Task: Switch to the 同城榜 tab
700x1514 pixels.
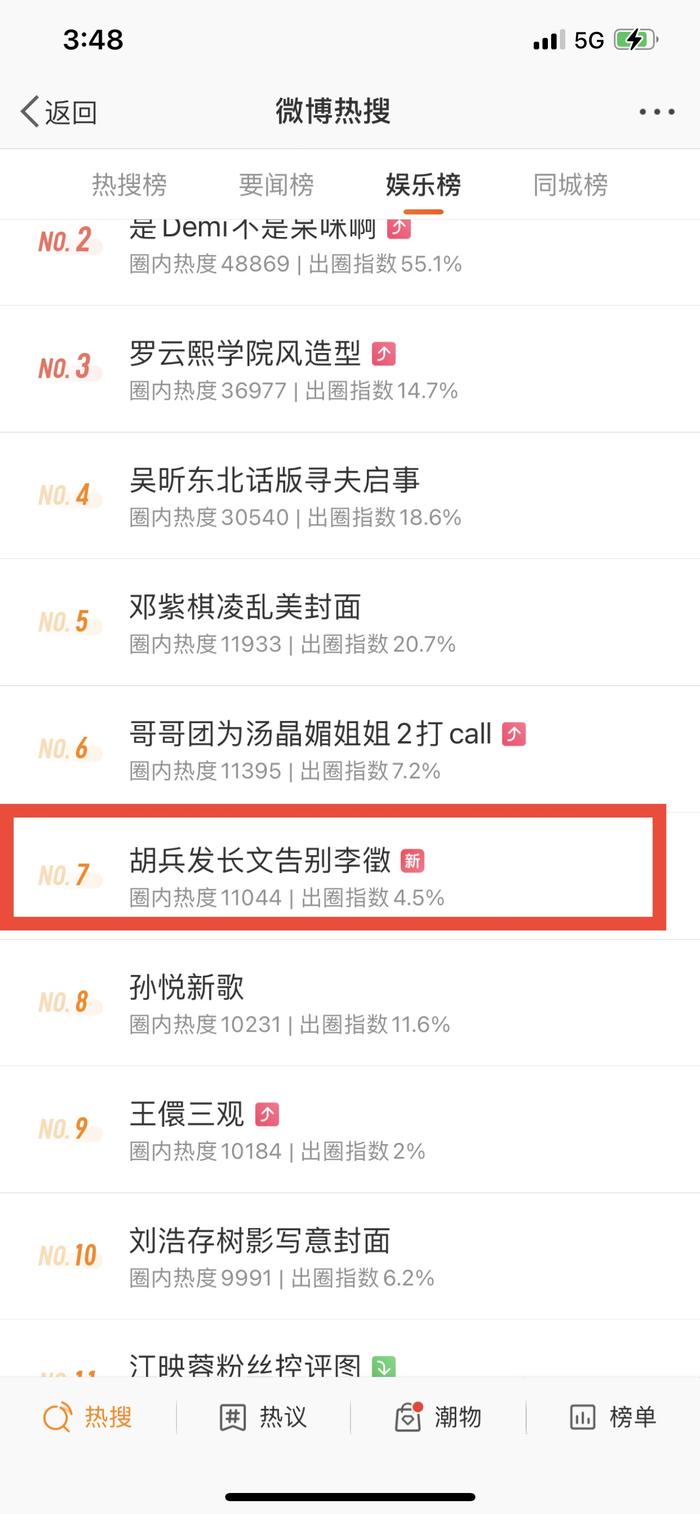Action: (570, 185)
